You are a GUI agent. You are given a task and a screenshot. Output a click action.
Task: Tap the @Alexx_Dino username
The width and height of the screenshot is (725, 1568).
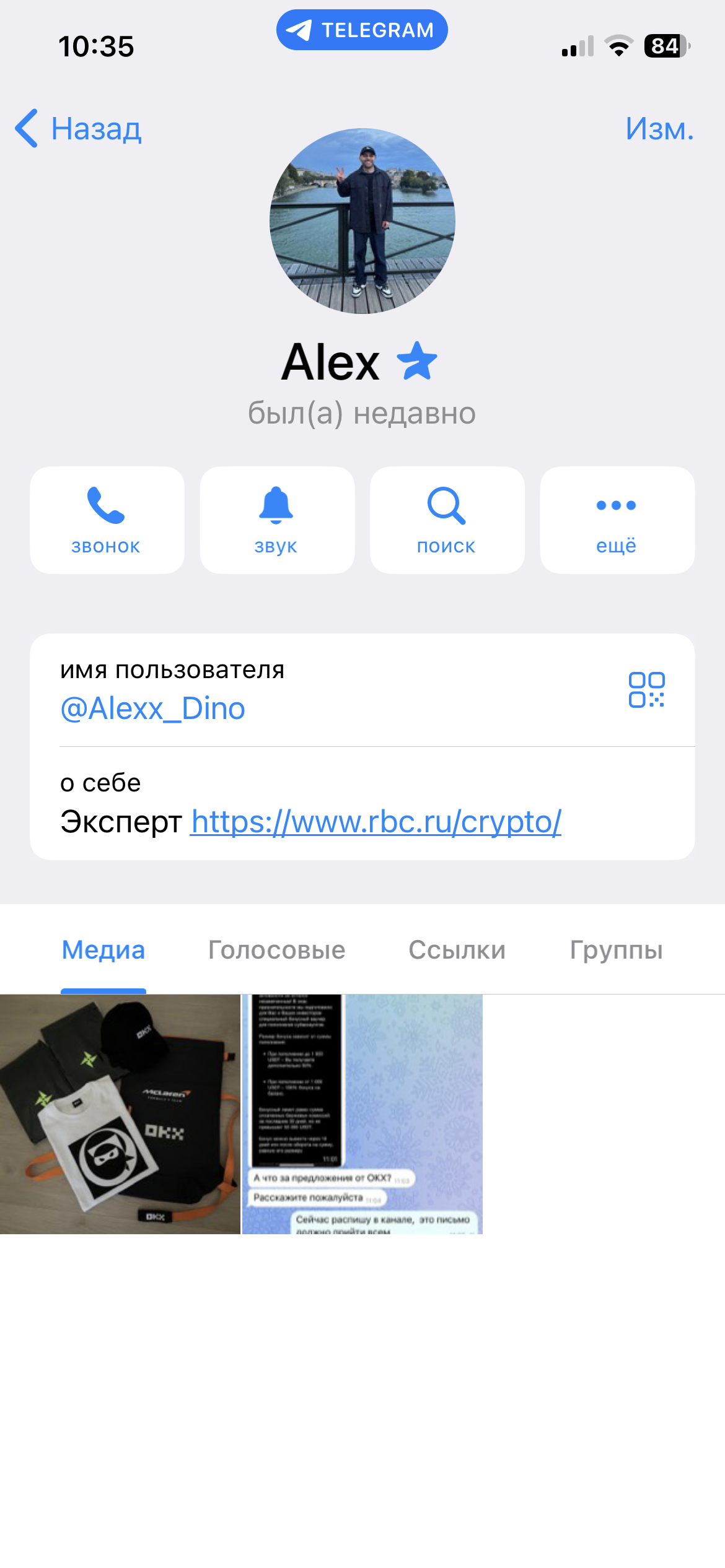pyautogui.click(x=153, y=708)
